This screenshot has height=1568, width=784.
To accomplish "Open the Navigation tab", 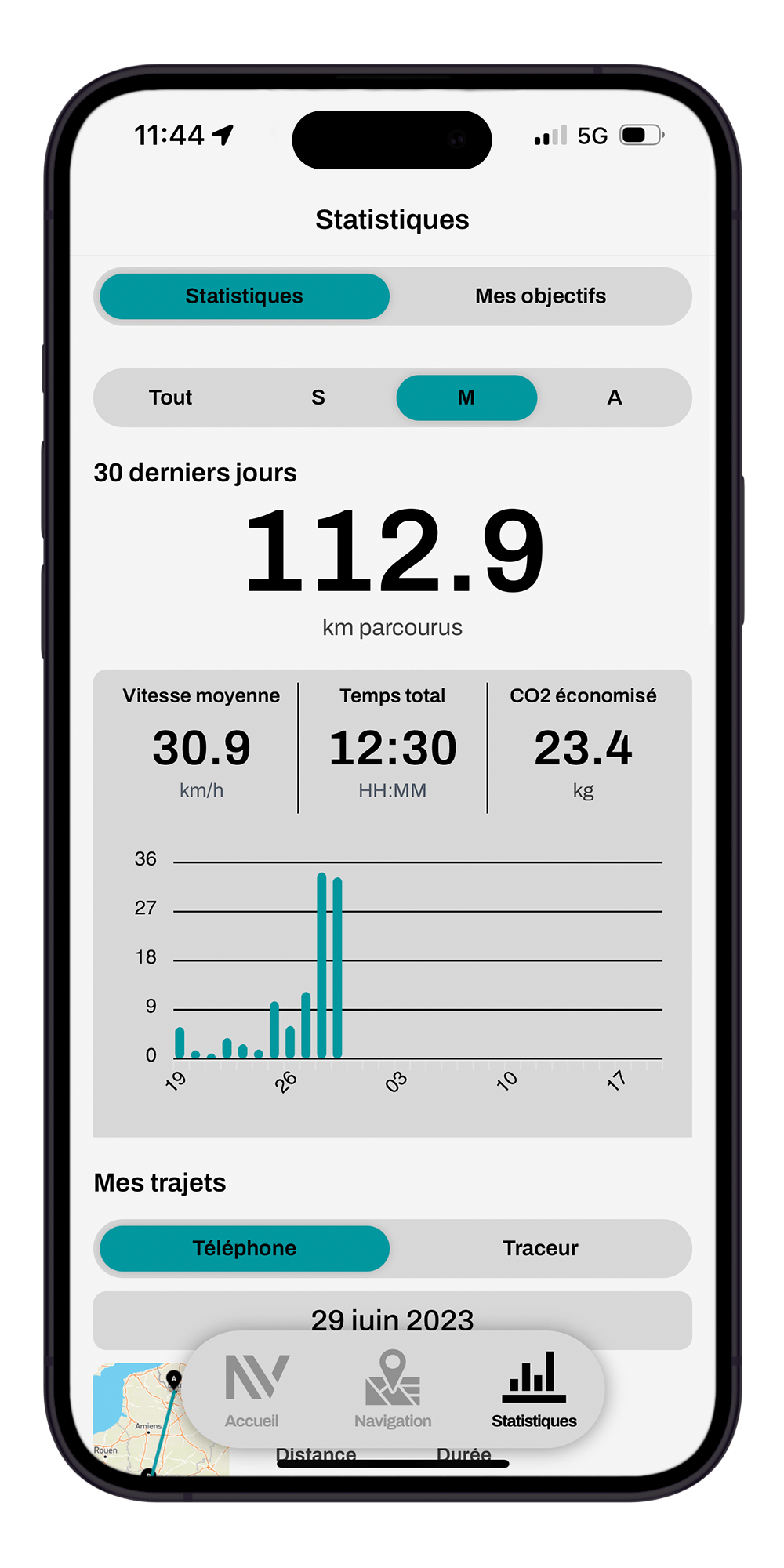I will 393,1391.
